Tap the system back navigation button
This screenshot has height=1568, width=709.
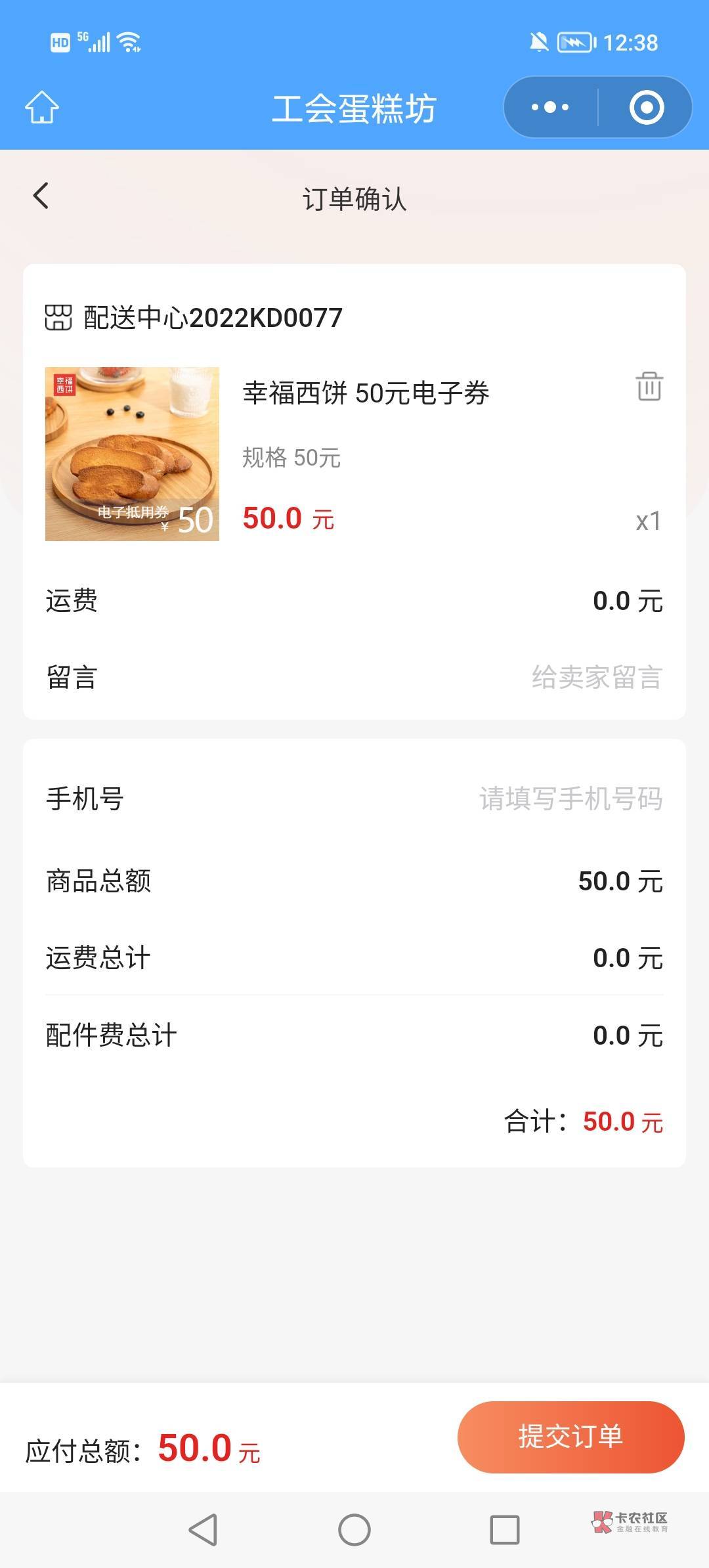tap(203, 1530)
